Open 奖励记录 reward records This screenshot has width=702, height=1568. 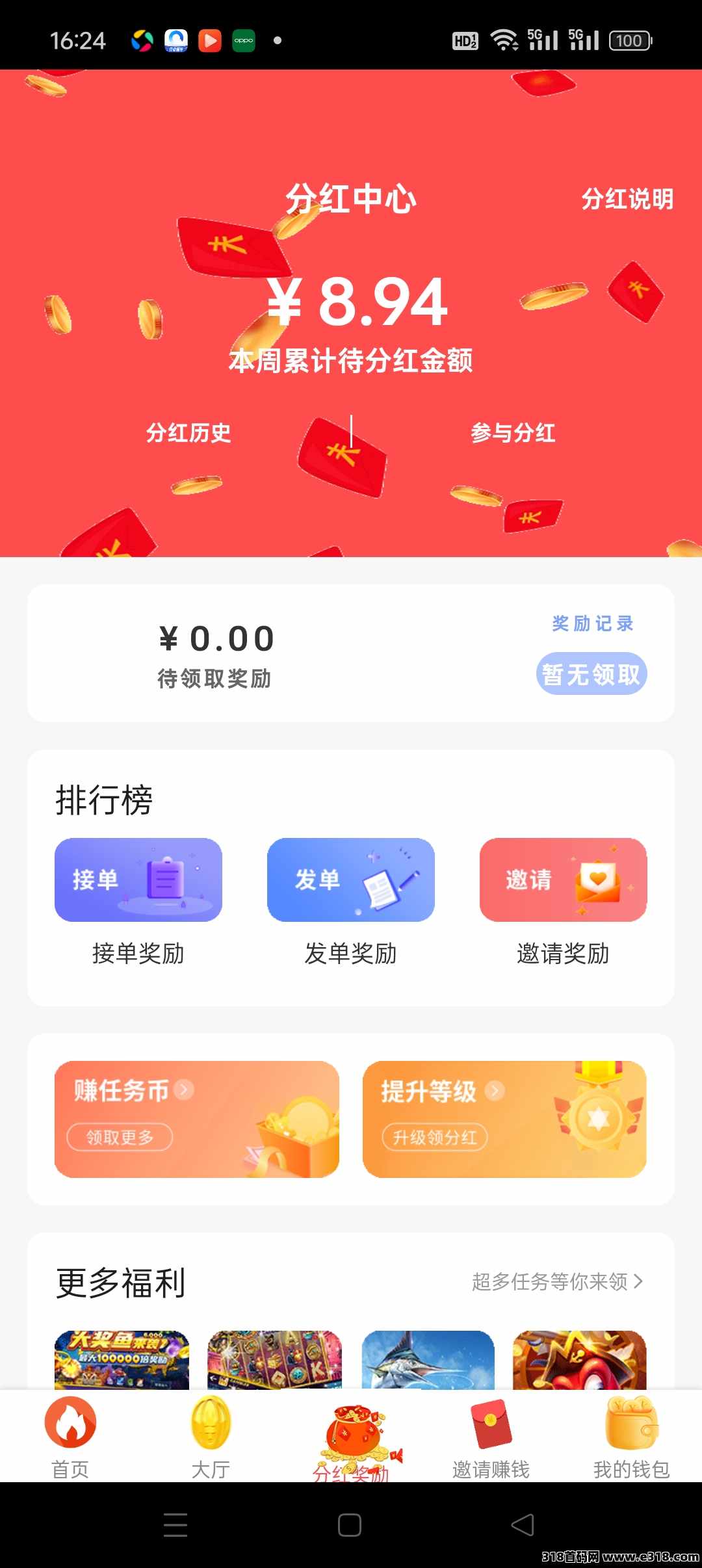[592, 623]
